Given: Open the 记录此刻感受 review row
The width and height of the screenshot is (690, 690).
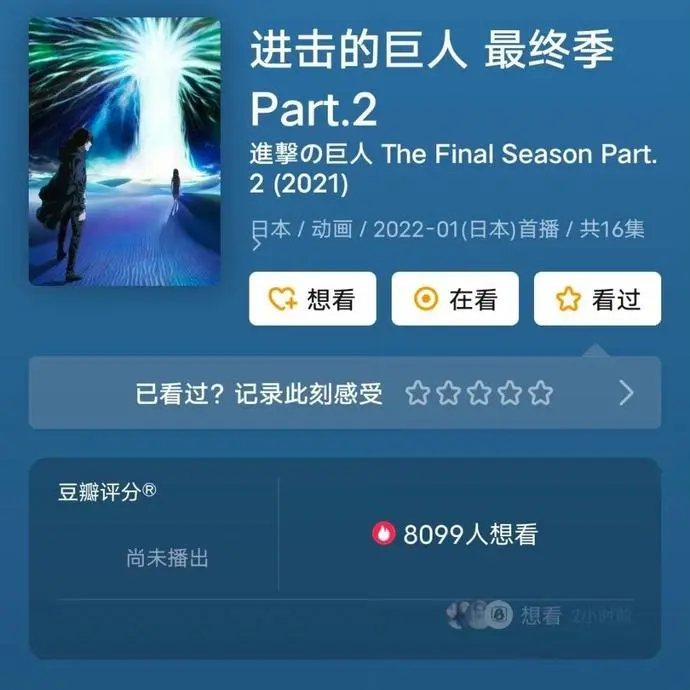Looking at the screenshot, I should point(344,393).
